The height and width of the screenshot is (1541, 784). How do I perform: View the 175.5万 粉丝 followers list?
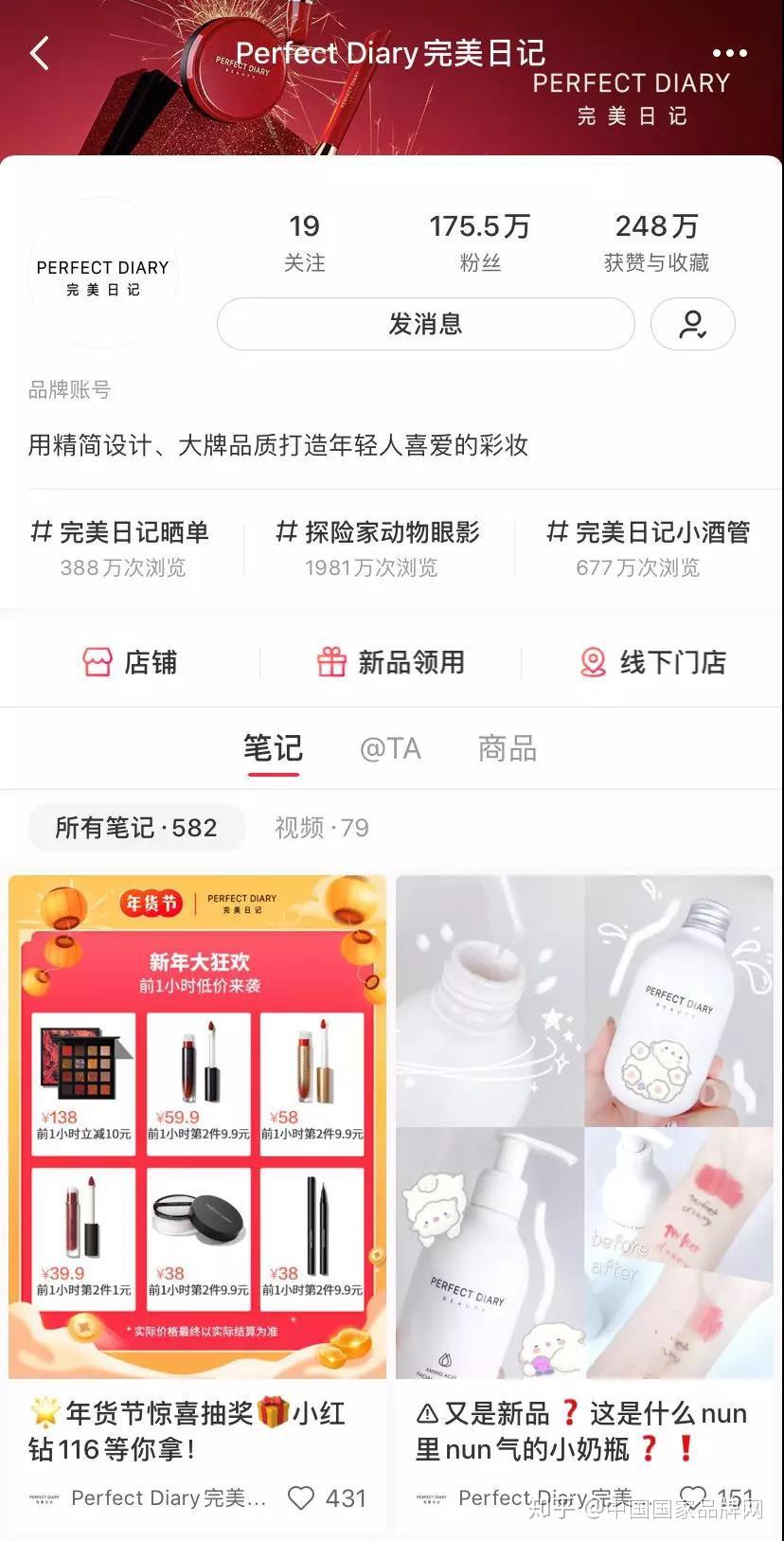(479, 241)
